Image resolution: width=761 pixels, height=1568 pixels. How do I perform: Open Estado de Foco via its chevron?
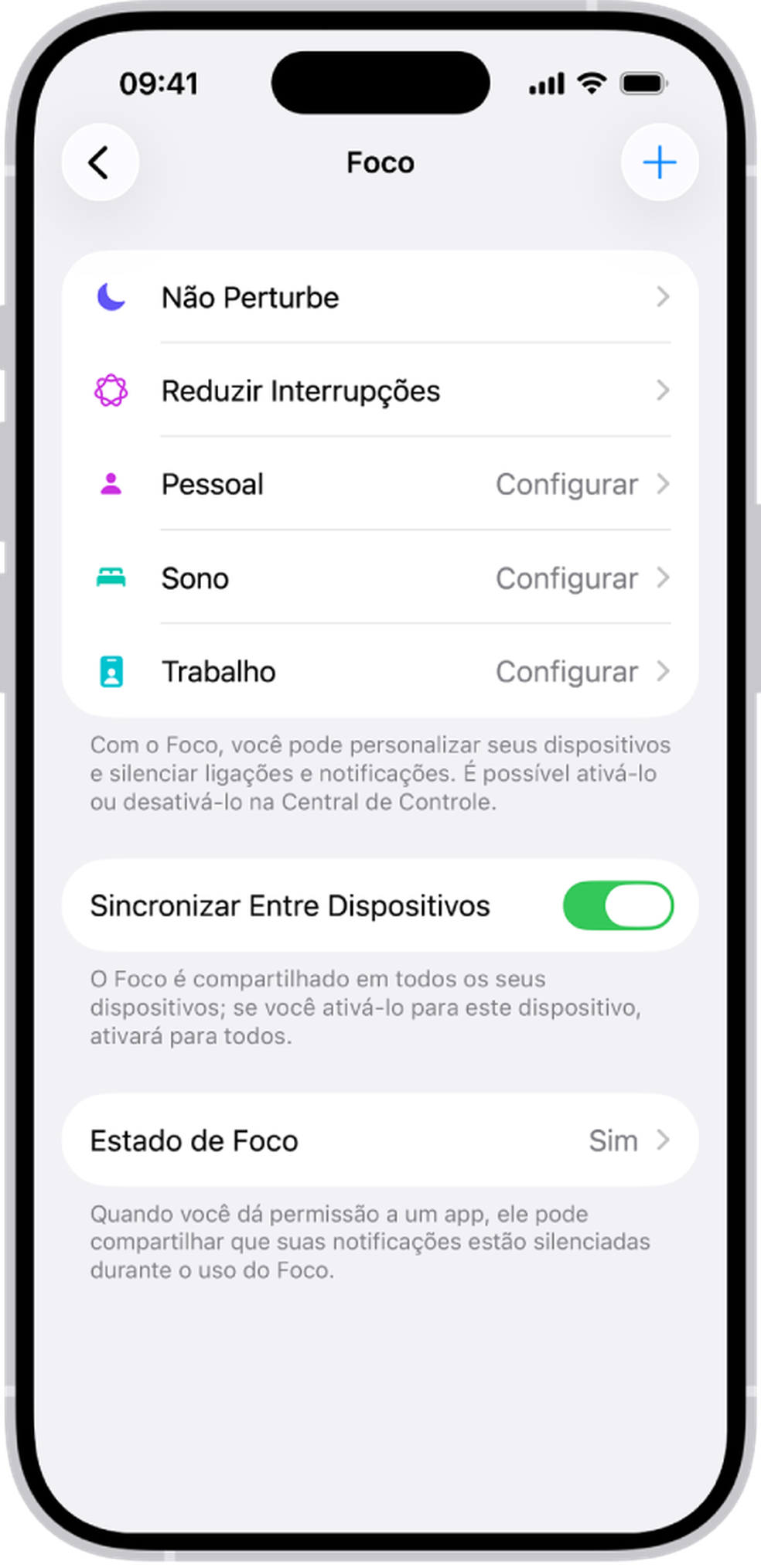(x=664, y=1140)
